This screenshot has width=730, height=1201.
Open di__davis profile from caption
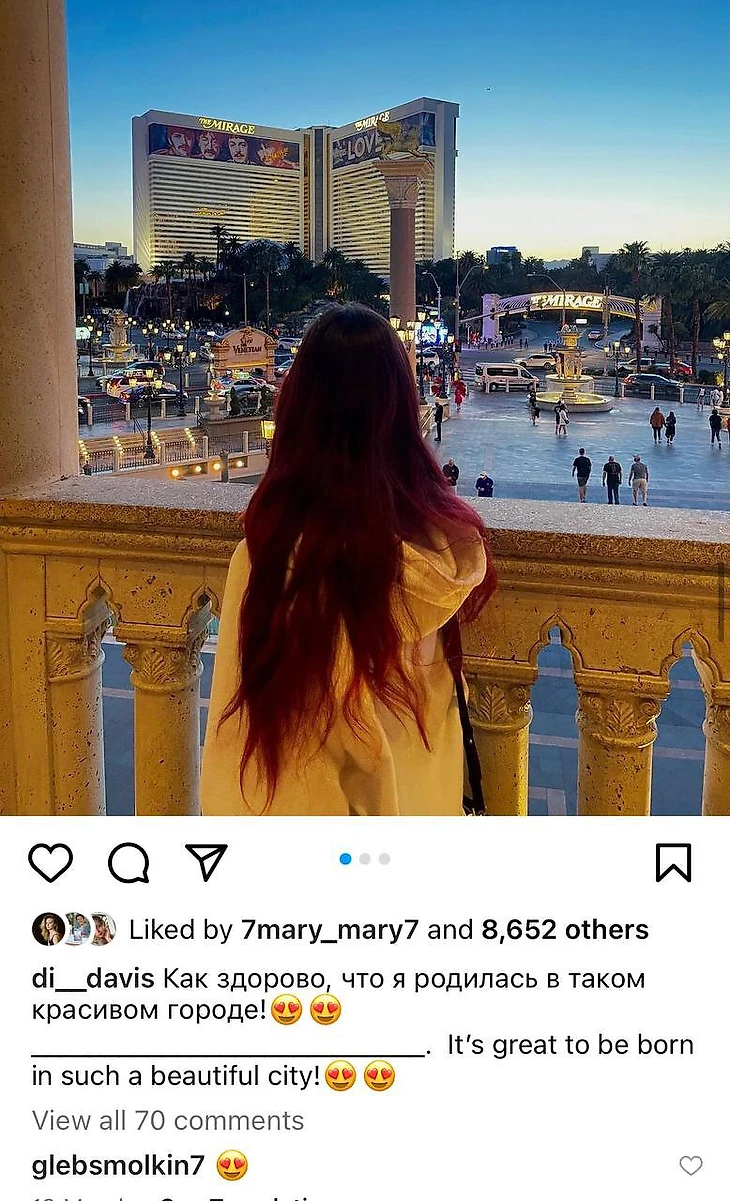click(93, 977)
